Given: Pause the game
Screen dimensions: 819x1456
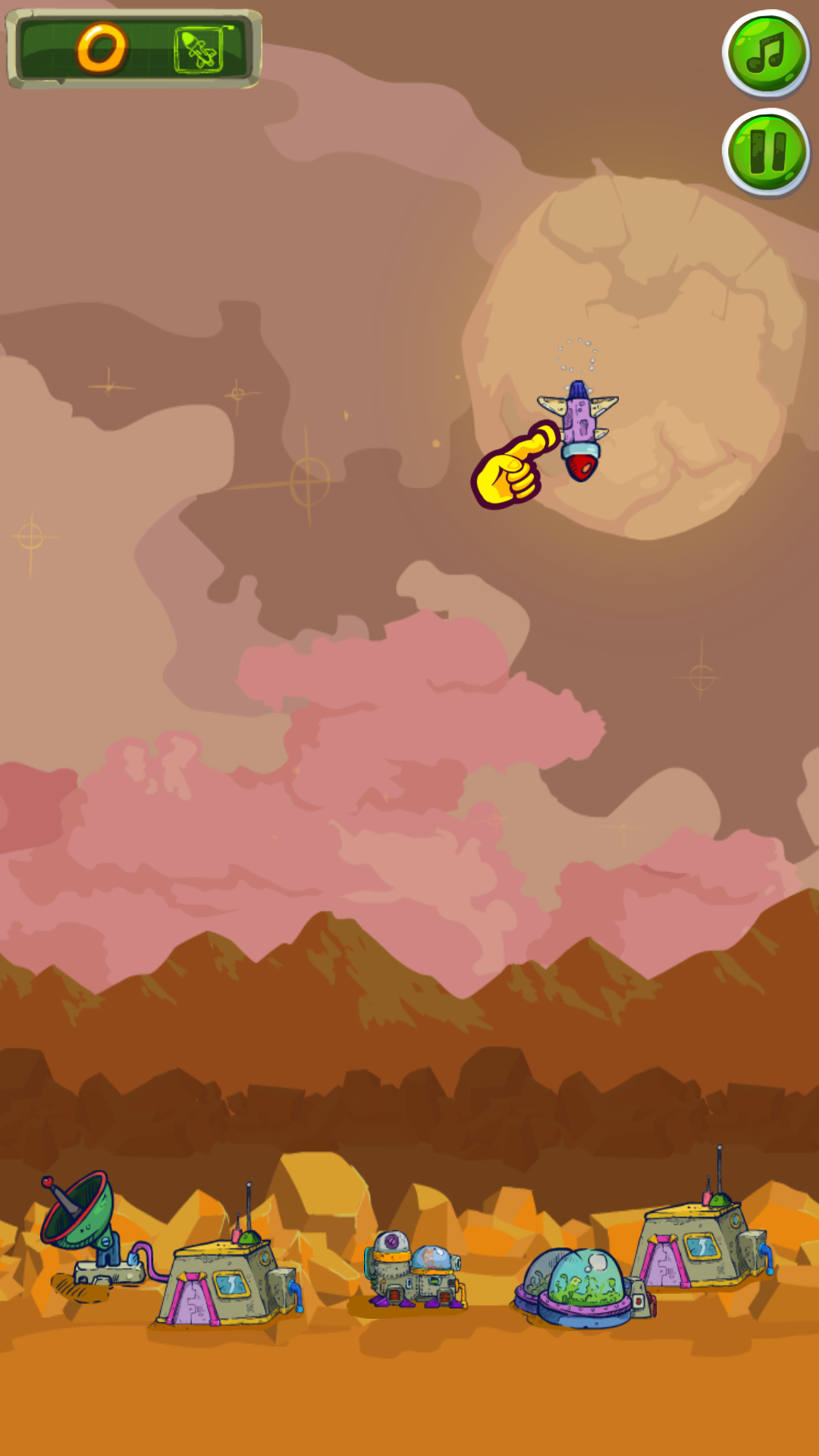Looking at the screenshot, I should pyautogui.click(x=766, y=152).
